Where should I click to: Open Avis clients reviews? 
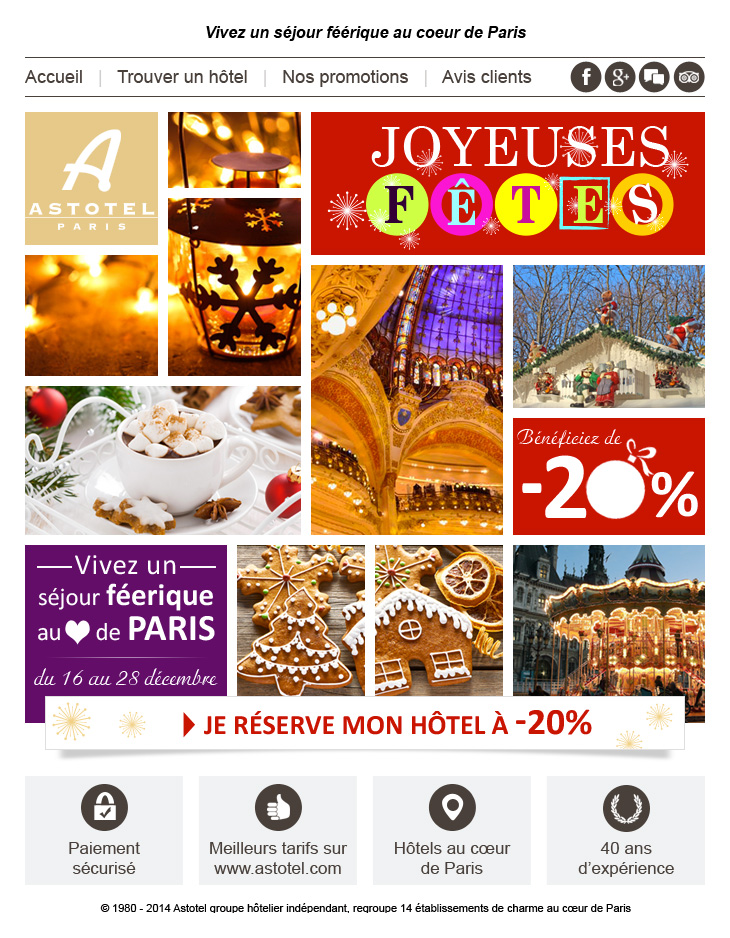tap(487, 77)
